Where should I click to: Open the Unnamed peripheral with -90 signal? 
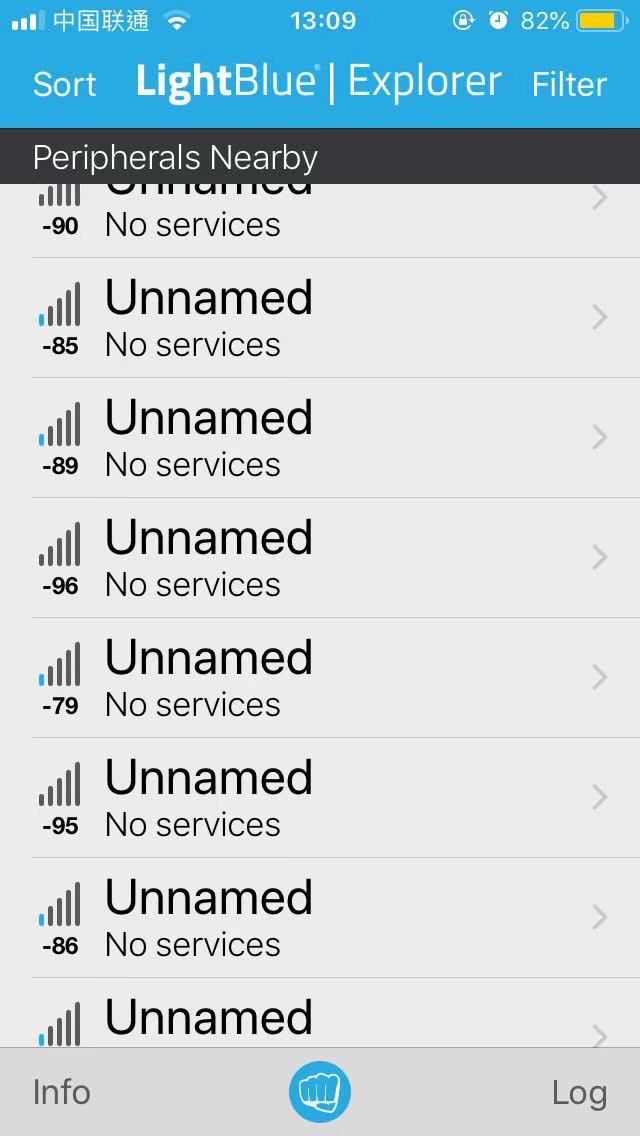point(320,220)
